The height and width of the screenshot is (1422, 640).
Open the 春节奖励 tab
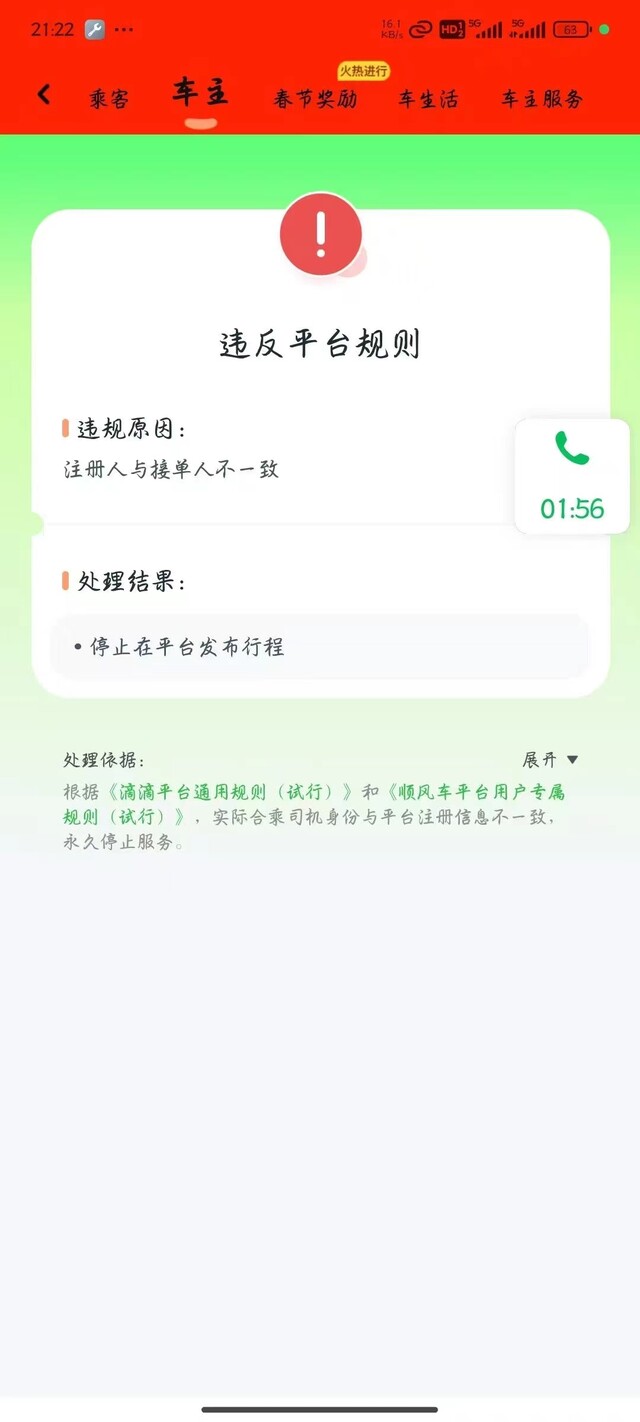315,98
